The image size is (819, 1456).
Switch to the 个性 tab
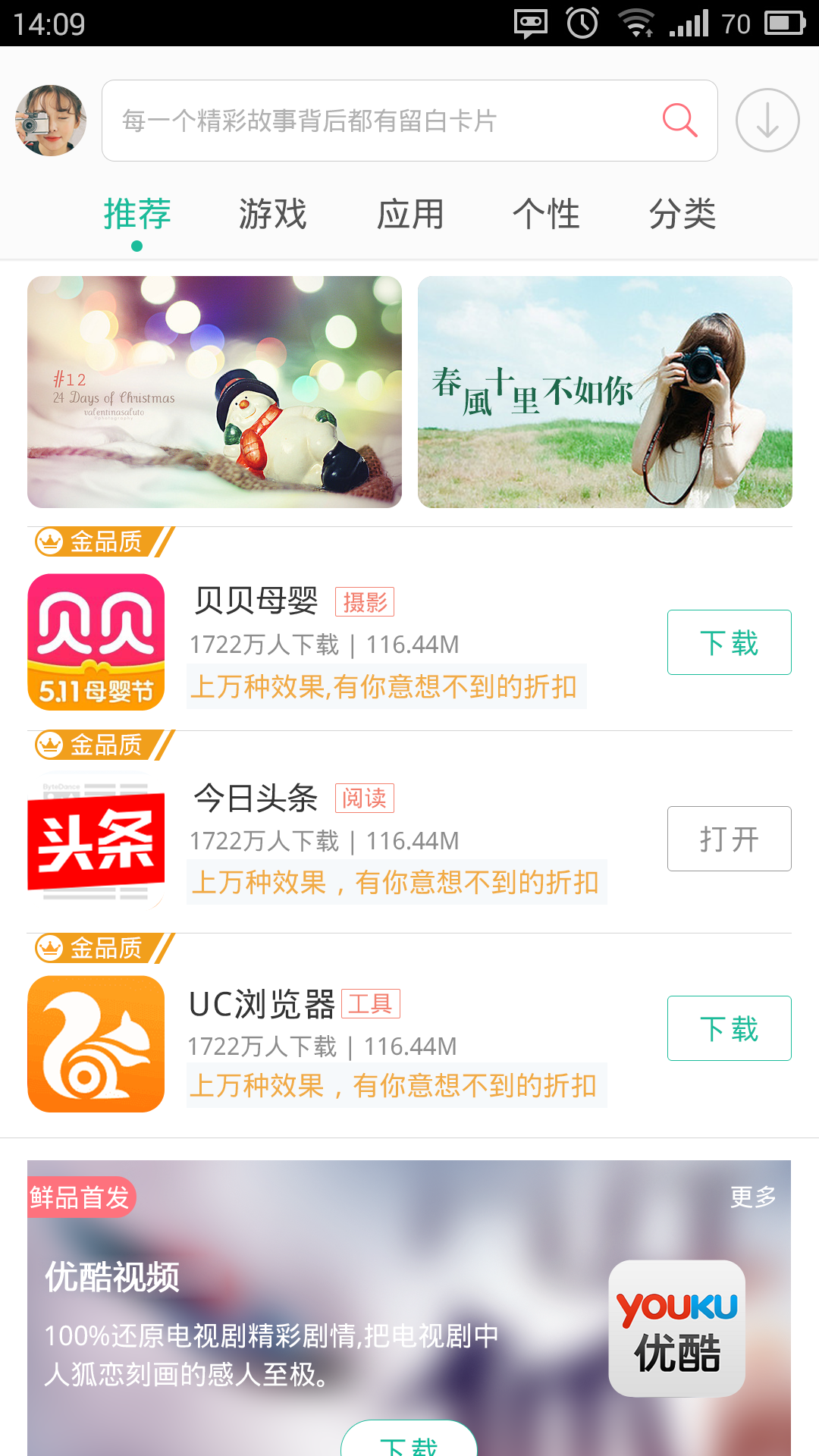click(x=546, y=214)
